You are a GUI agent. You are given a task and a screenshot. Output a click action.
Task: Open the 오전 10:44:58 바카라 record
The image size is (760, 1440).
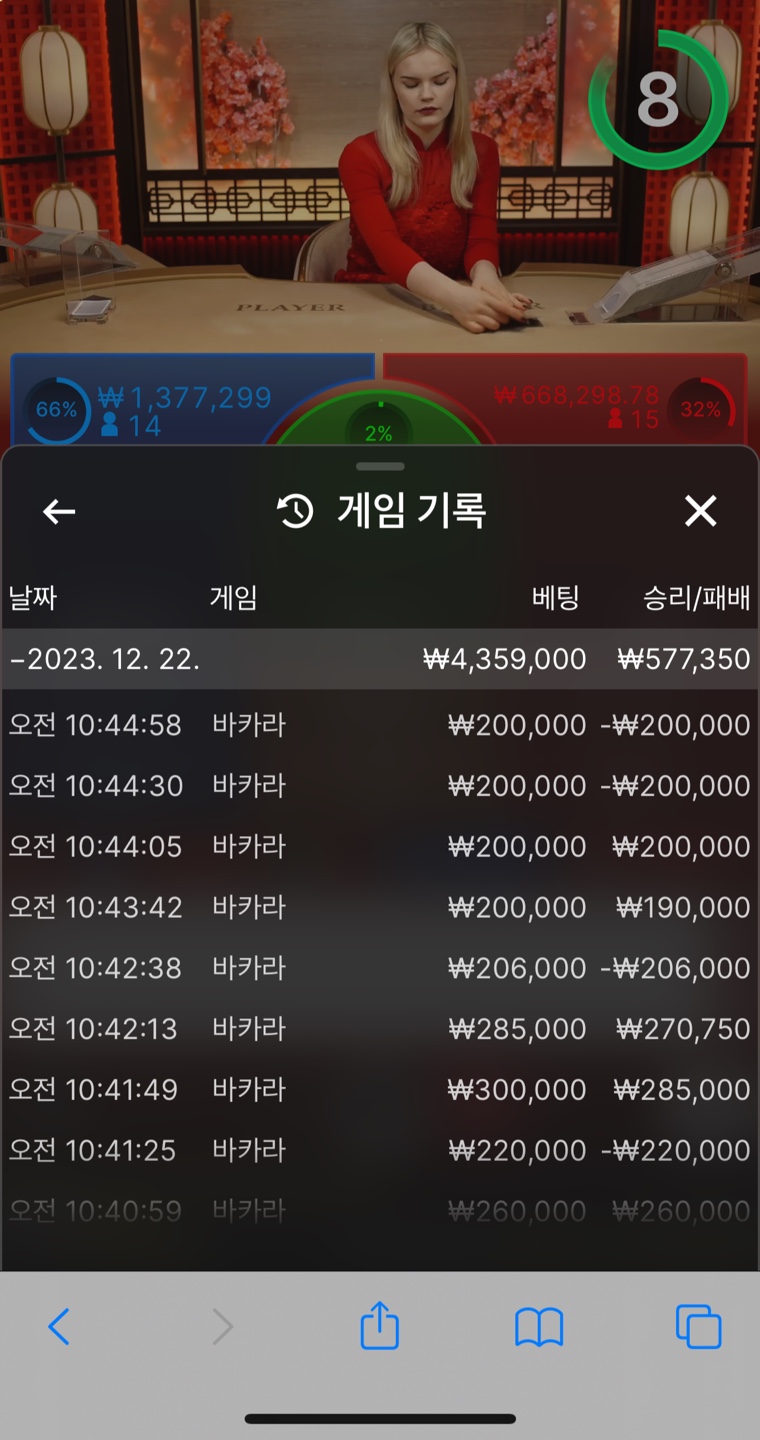pyautogui.click(x=380, y=724)
